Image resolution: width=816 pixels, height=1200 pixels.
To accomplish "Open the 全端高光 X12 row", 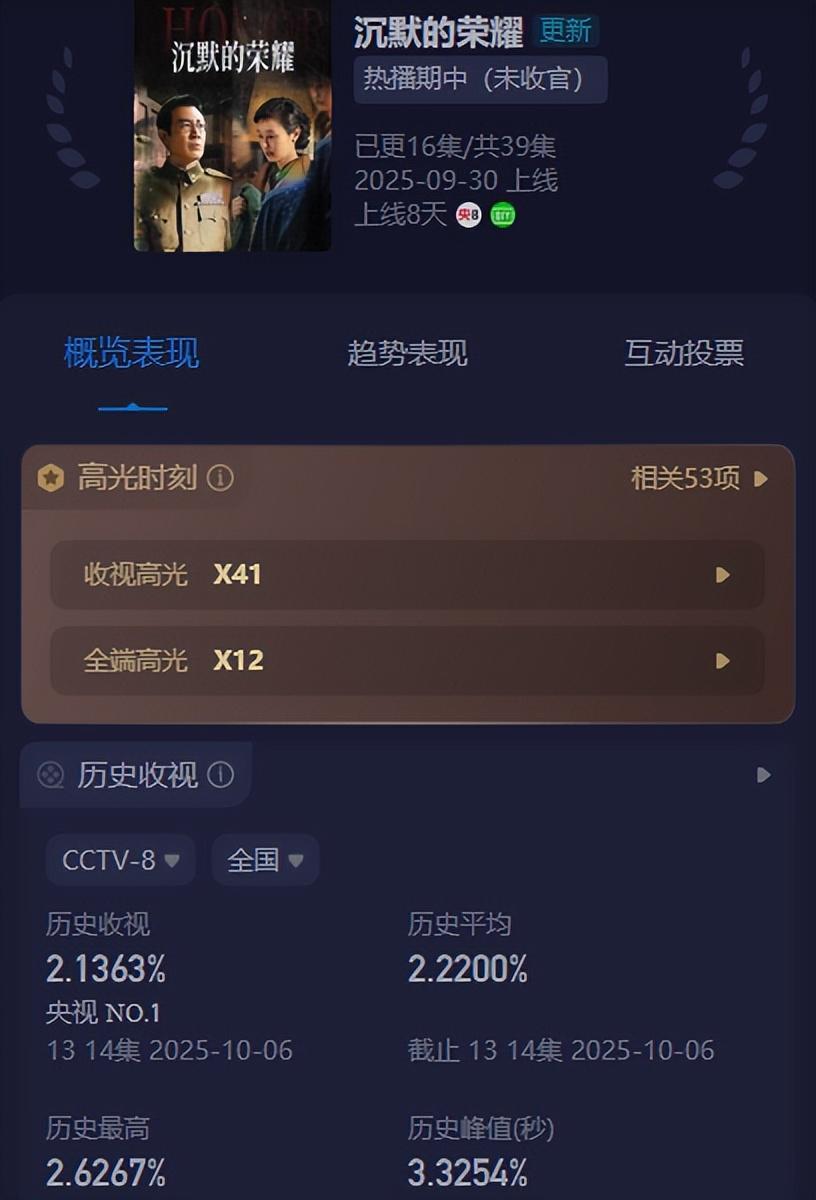I will (407, 661).
